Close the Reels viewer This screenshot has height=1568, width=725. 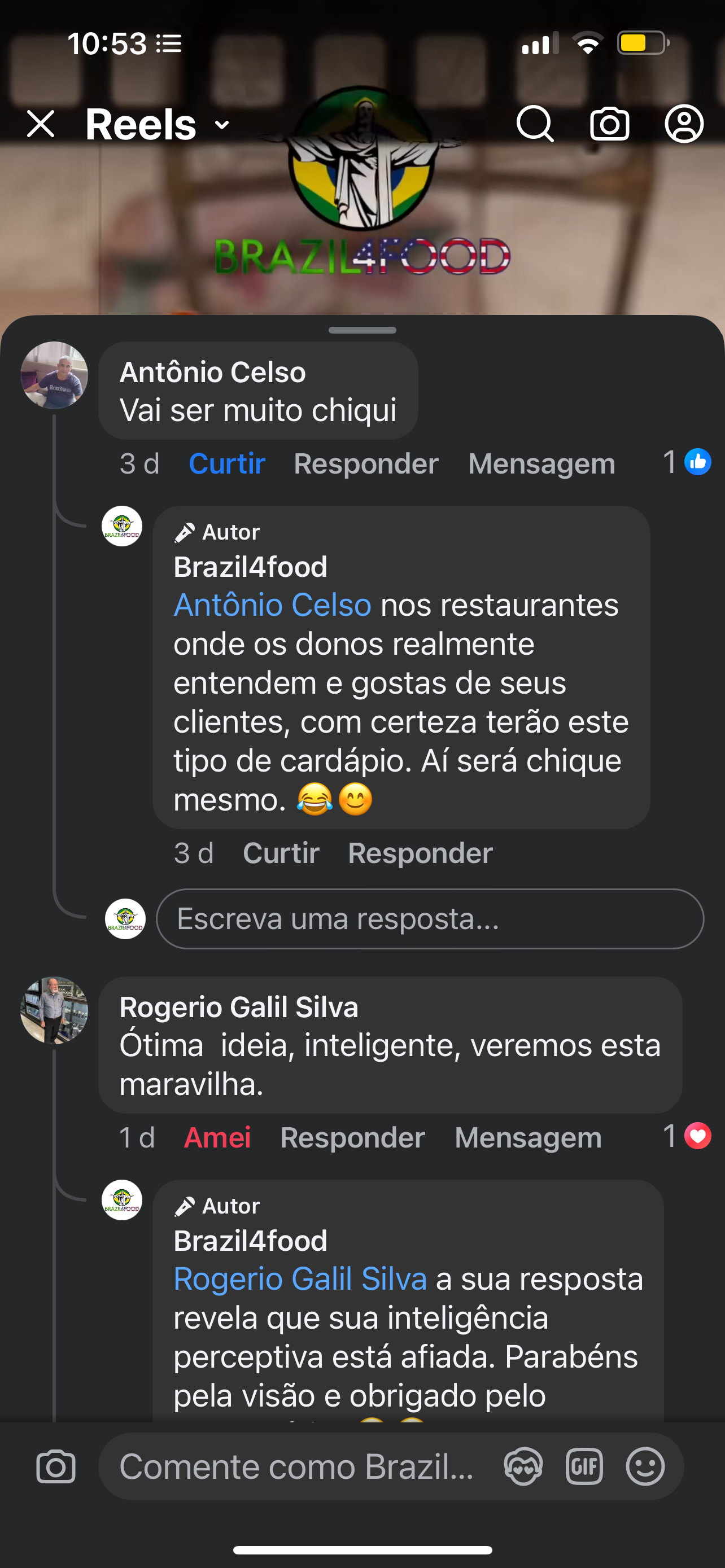click(x=41, y=124)
